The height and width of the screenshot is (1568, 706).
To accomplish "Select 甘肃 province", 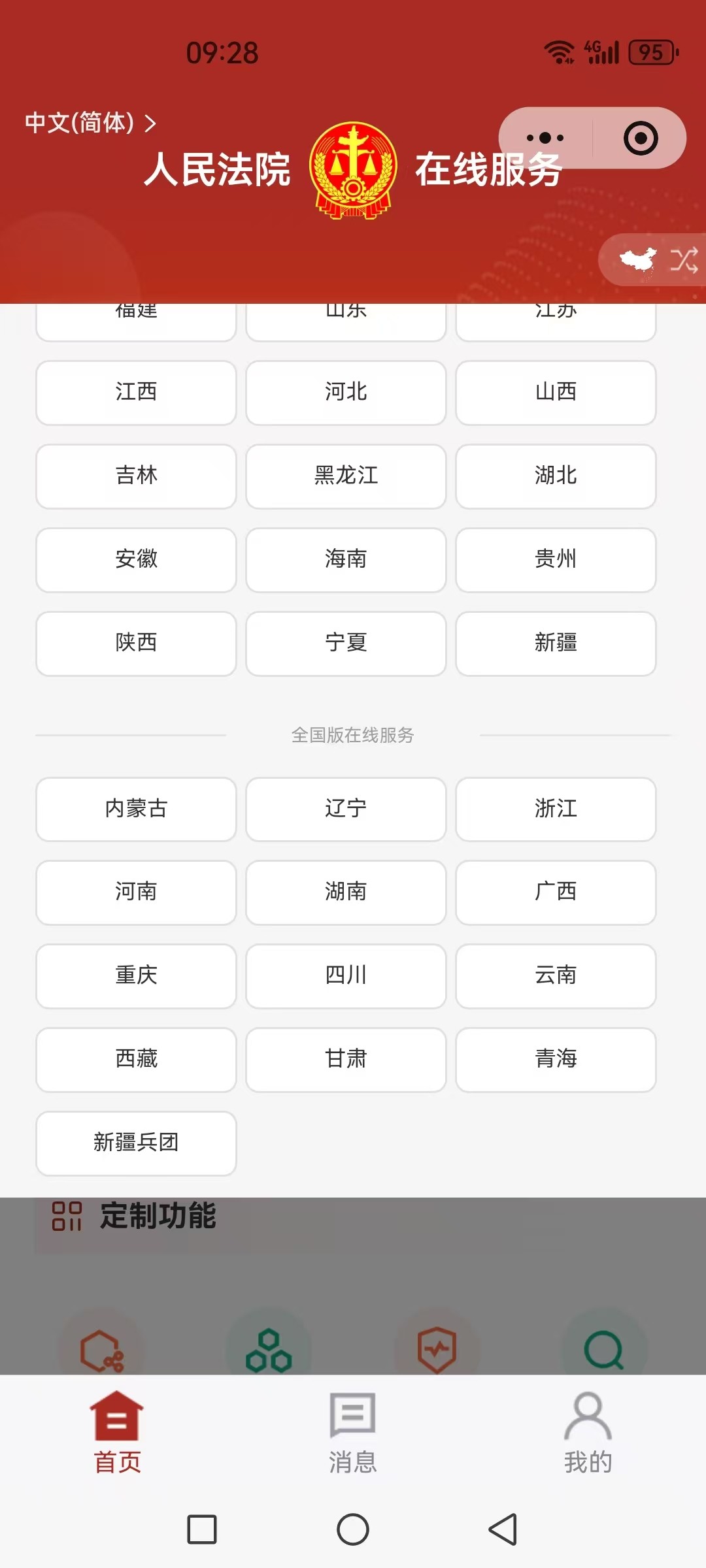I will tap(346, 1060).
